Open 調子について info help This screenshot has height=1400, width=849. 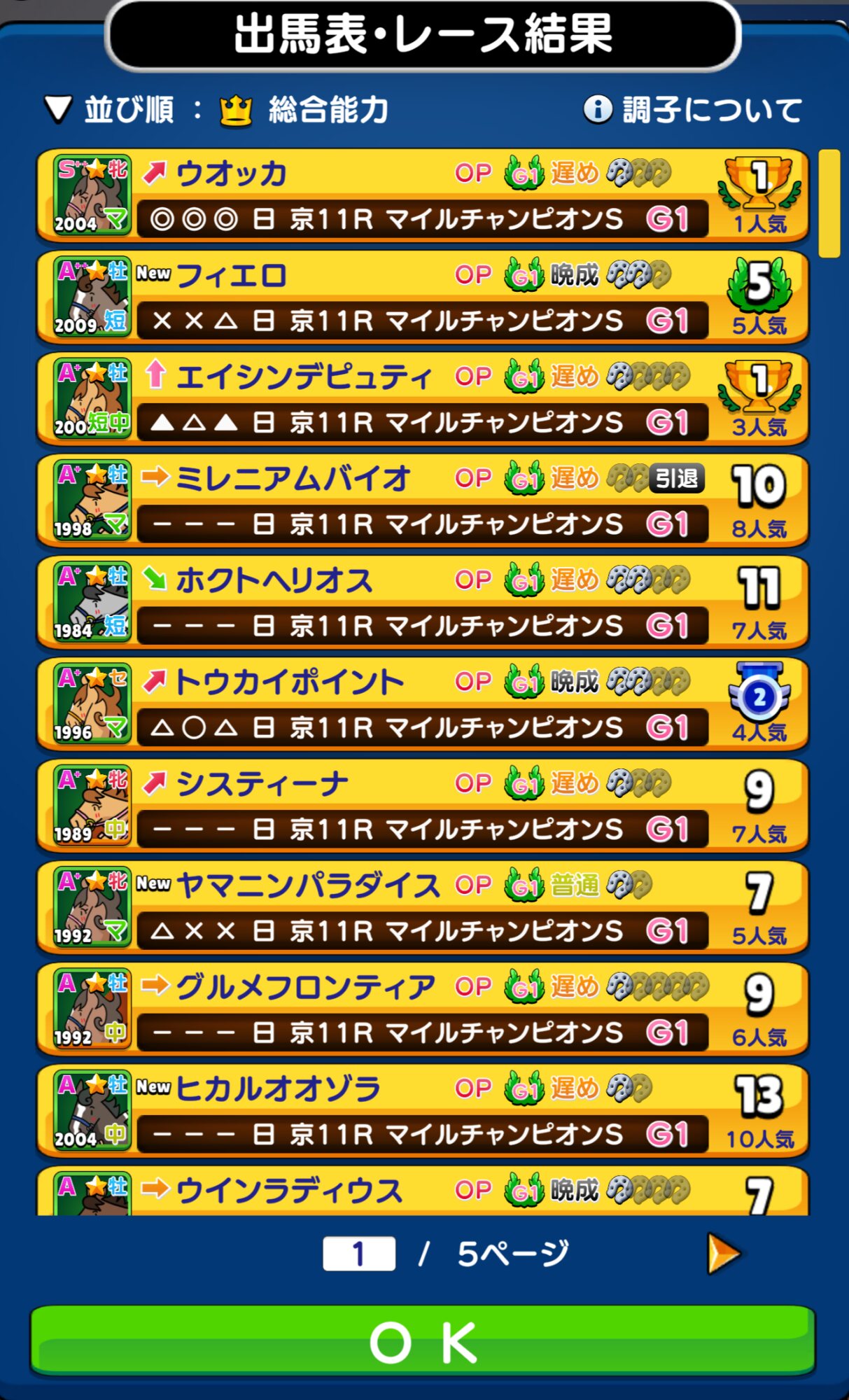coord(693,110)
